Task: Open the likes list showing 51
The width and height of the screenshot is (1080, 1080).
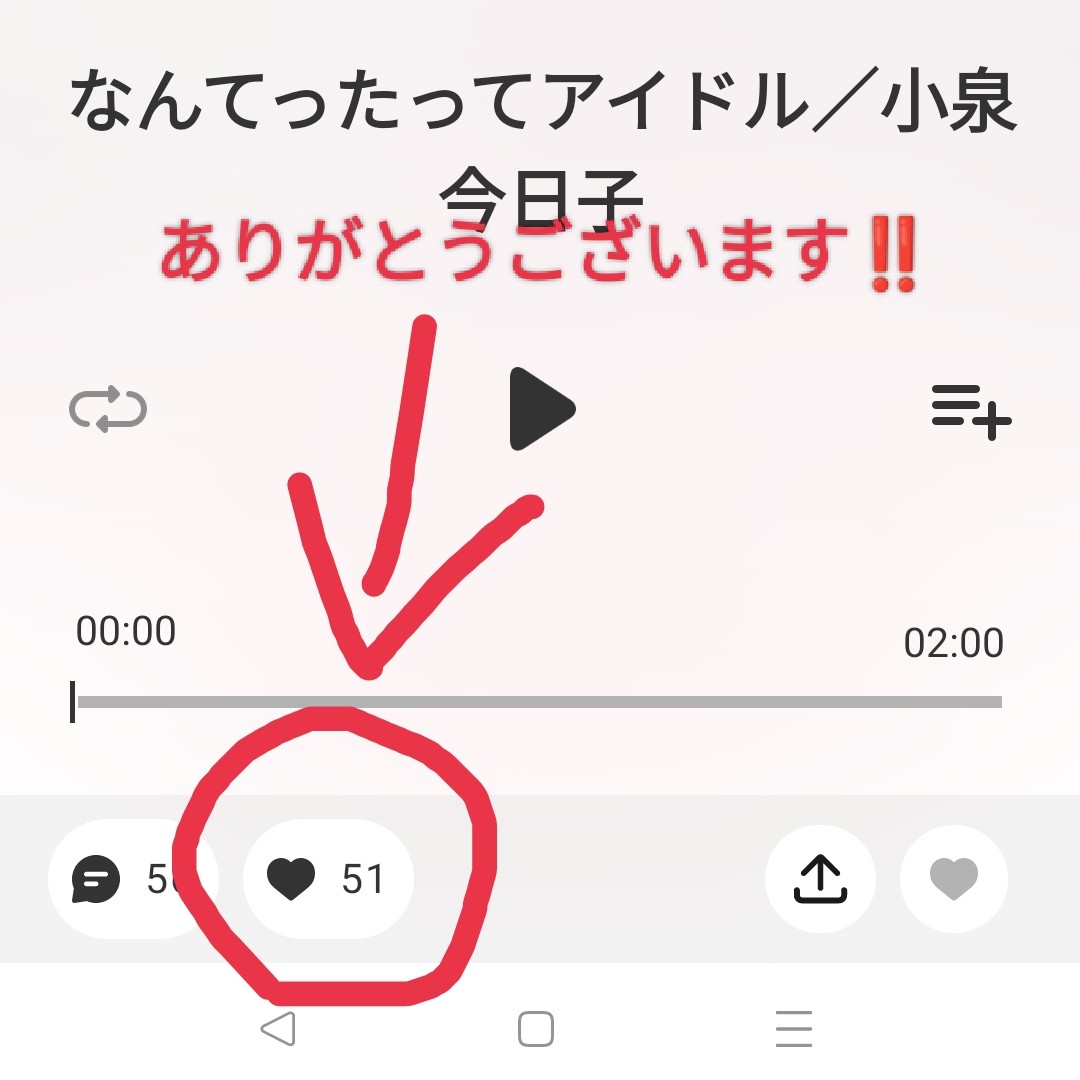Action: pyautogui.click(x=328, y=879)
